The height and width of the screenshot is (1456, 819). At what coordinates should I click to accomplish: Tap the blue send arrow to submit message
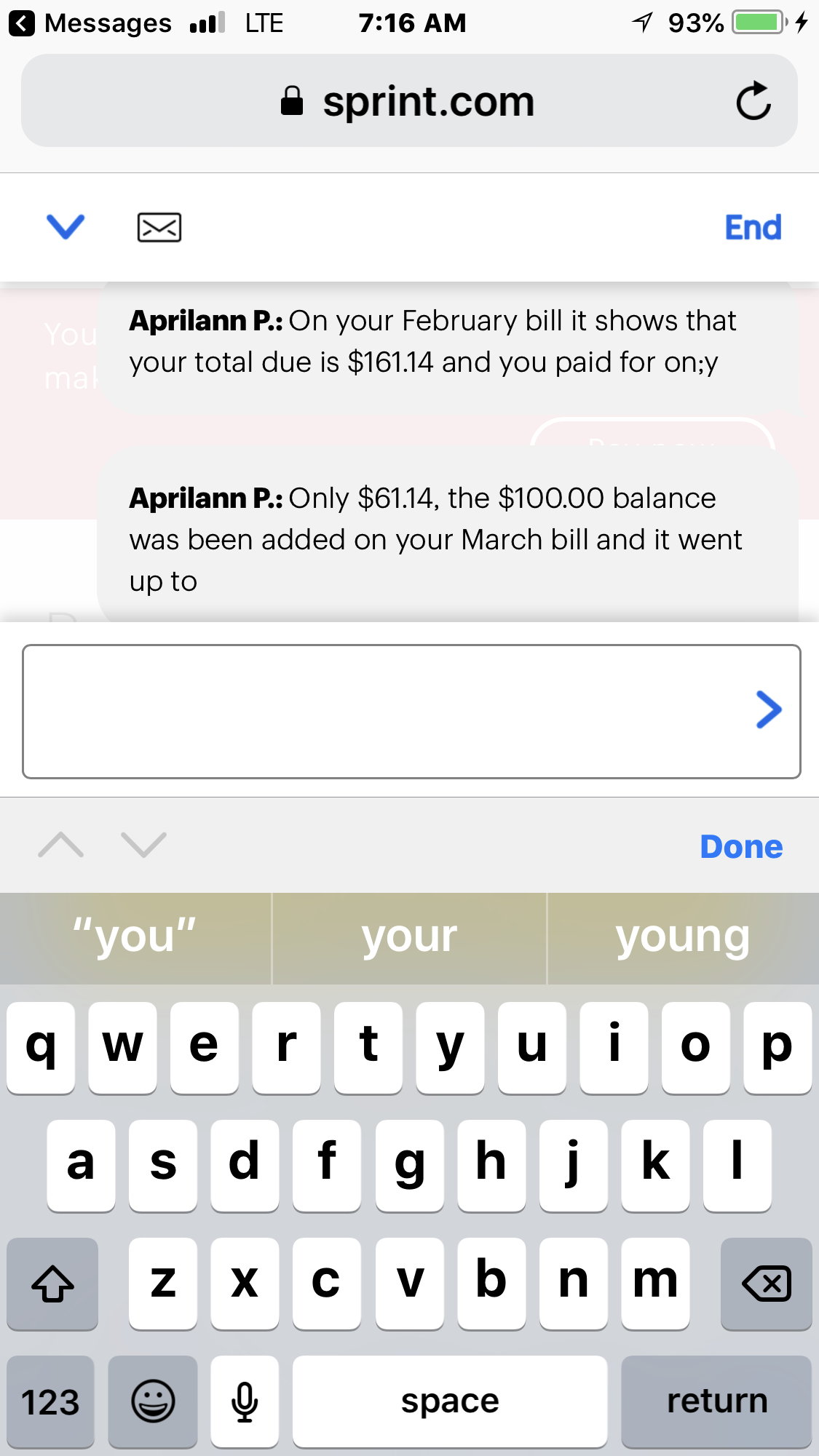(769, 709)
